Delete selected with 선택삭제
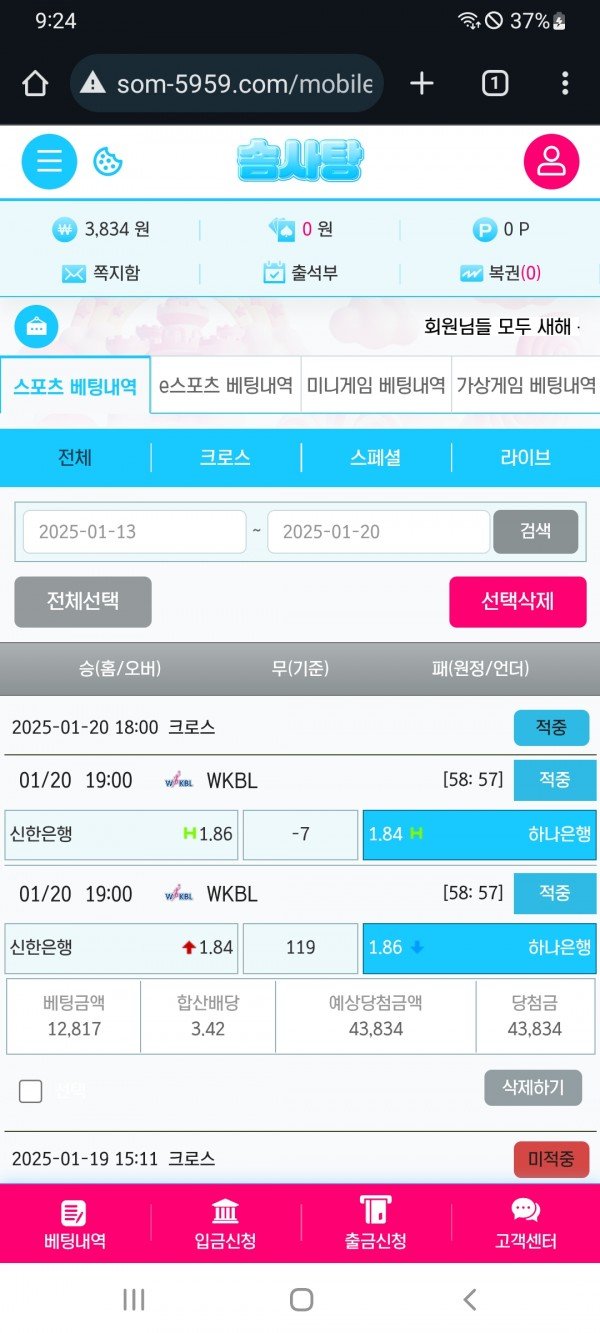This screenshot has height=1333, width=600. click(x=517, y=602)
